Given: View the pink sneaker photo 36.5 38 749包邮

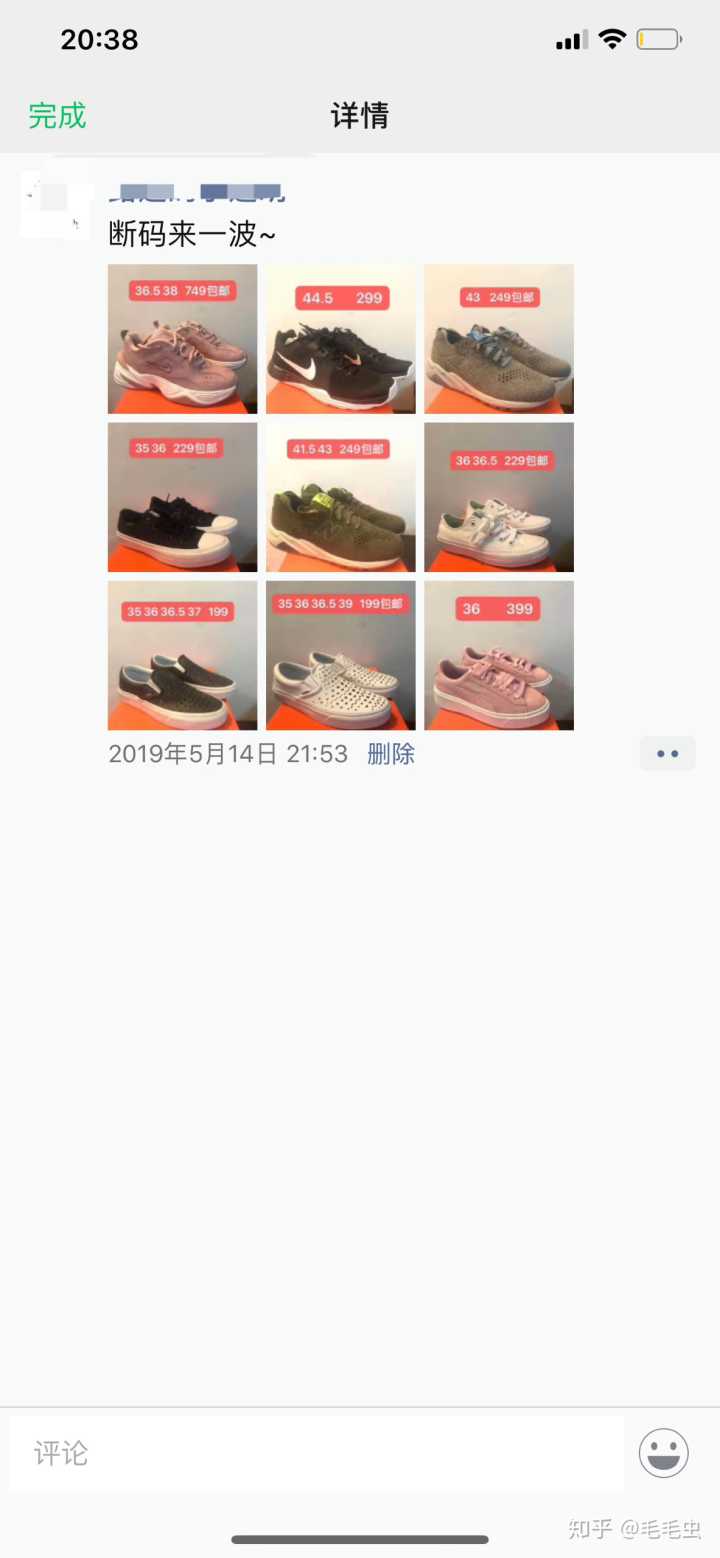Looking at the screenshot, I should (x=182, y=339).
